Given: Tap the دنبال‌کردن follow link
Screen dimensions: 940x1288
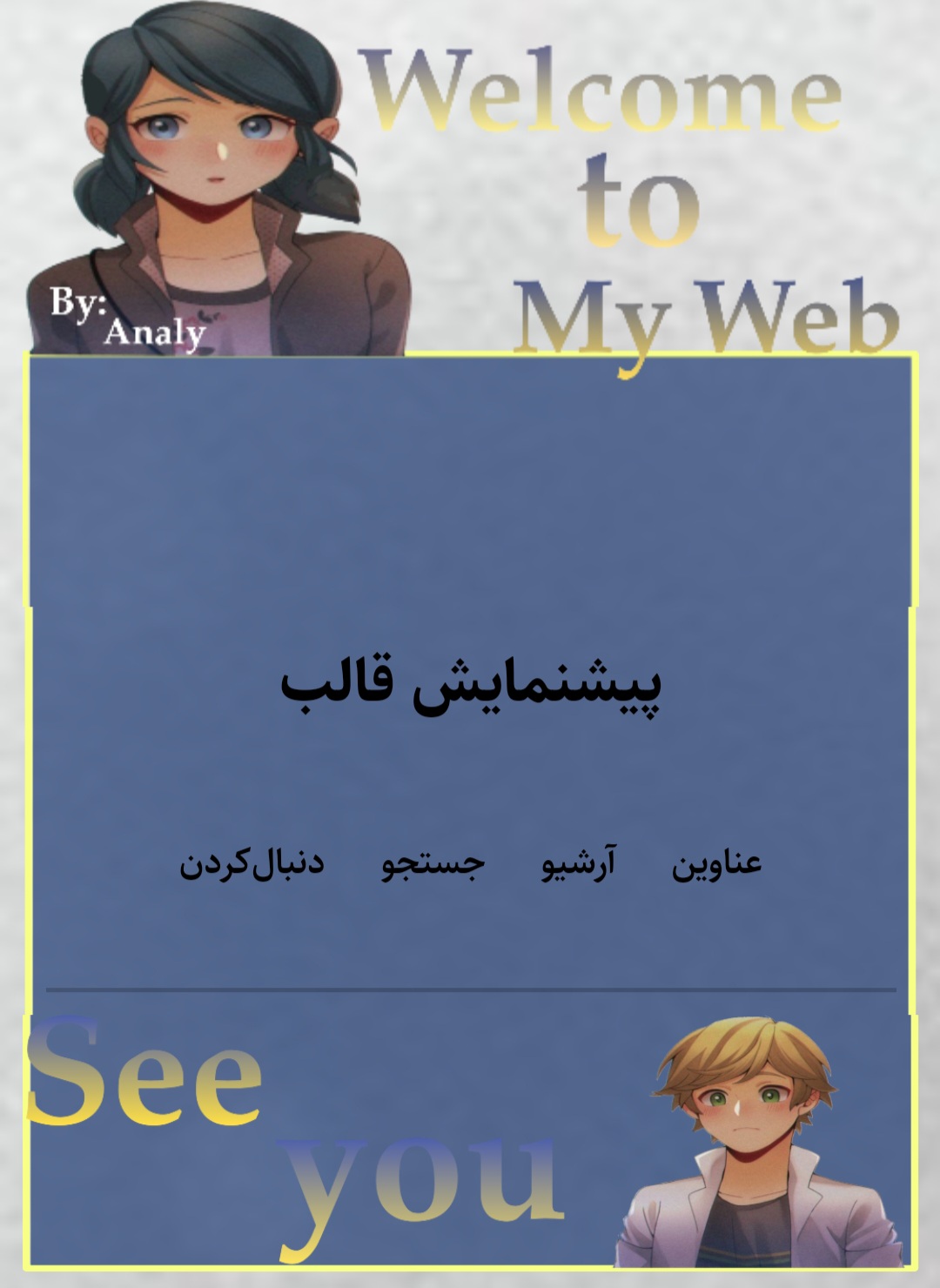Looking at the screenshot, I should 252,864.
